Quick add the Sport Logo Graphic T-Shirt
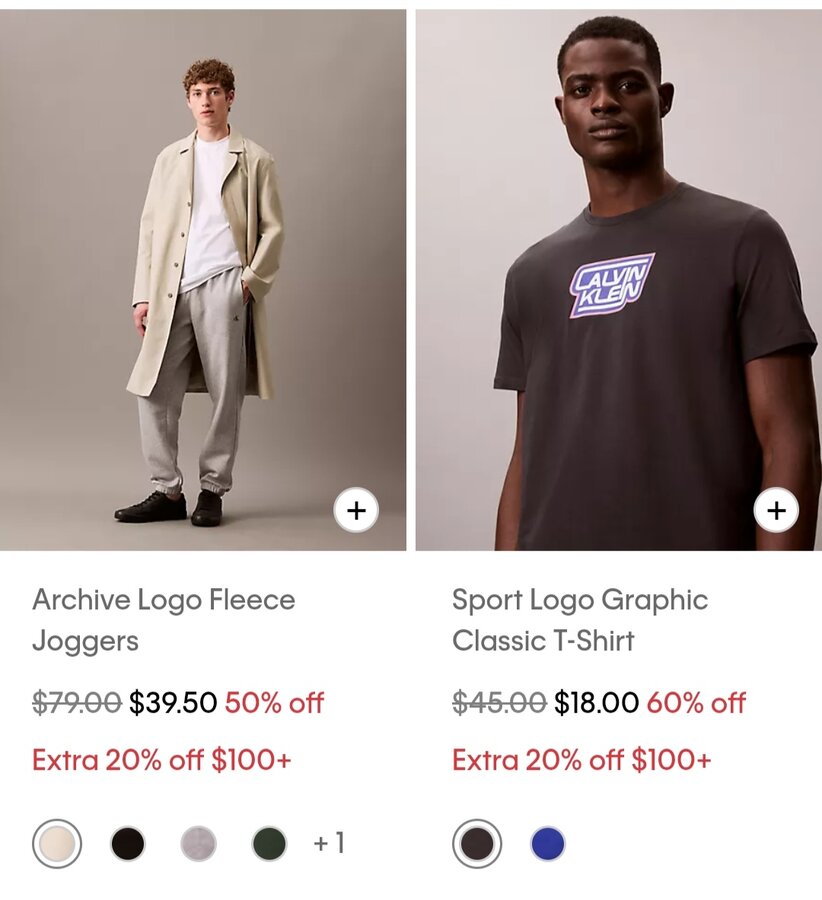The width and height of the screenshot is (822, 900). coord(776,511)
